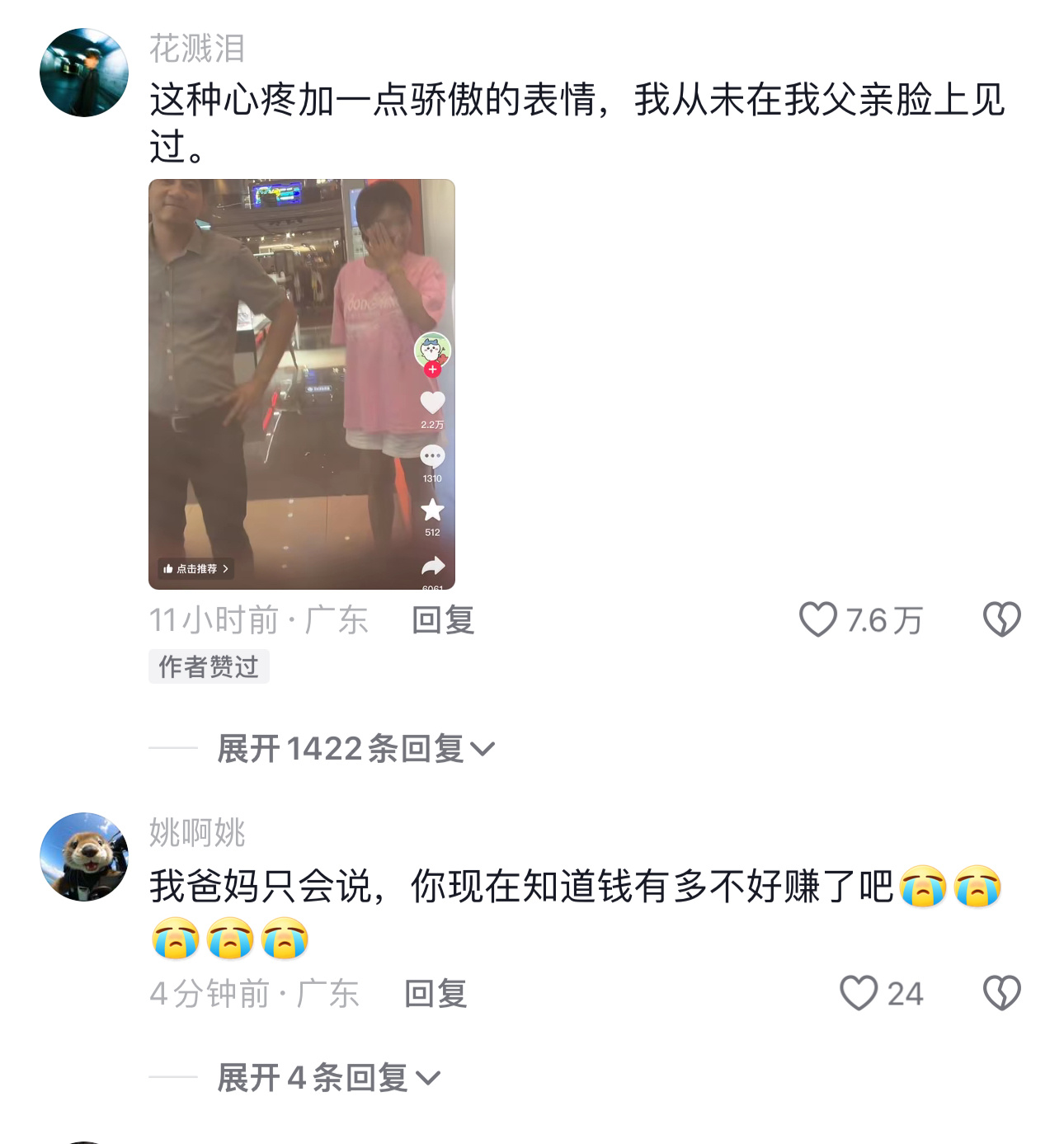Image resolution: width=1064 pixels, height=1144 pixels.
Task: Dislike 花溅泪's comment
Action: point(1001,619)
